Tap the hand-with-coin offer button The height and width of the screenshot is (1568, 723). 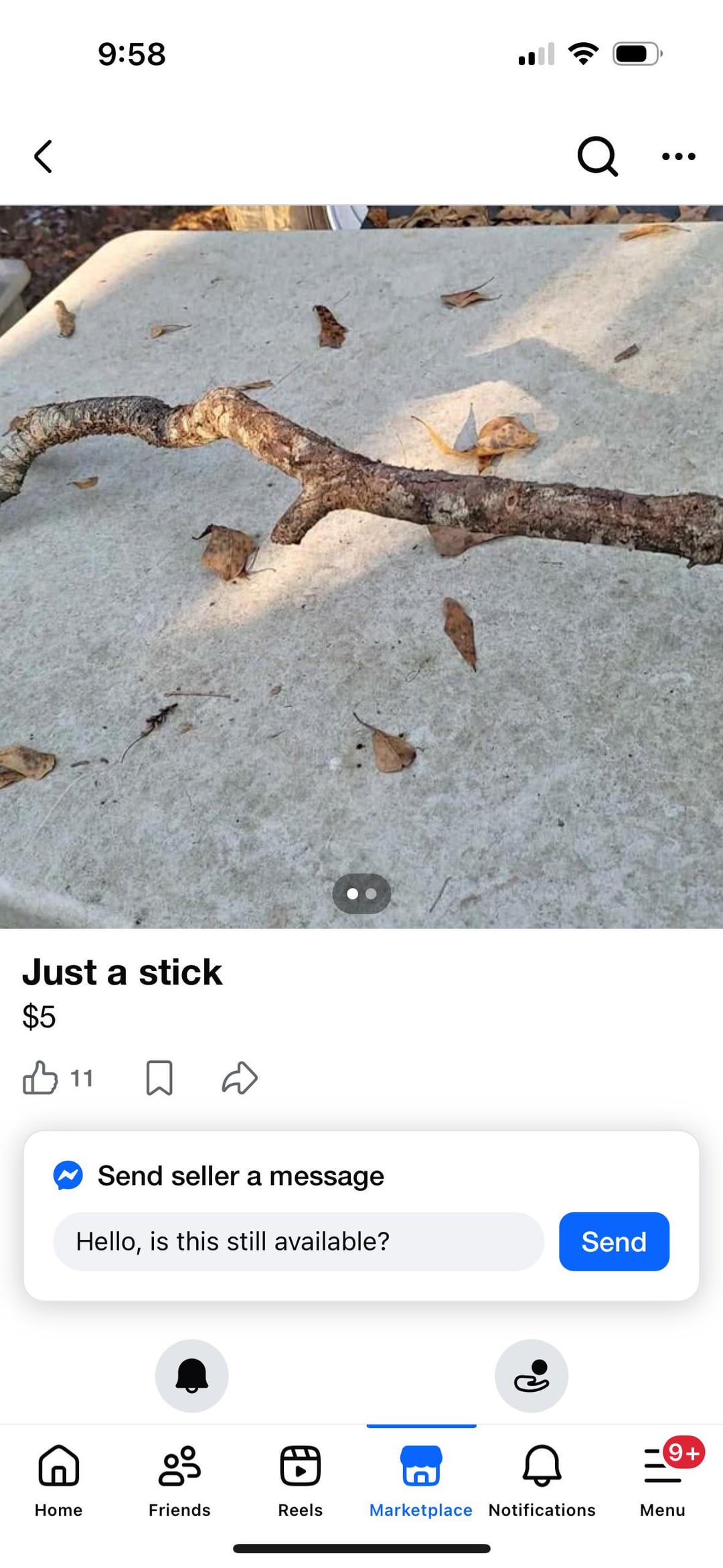coord(531,1375)
